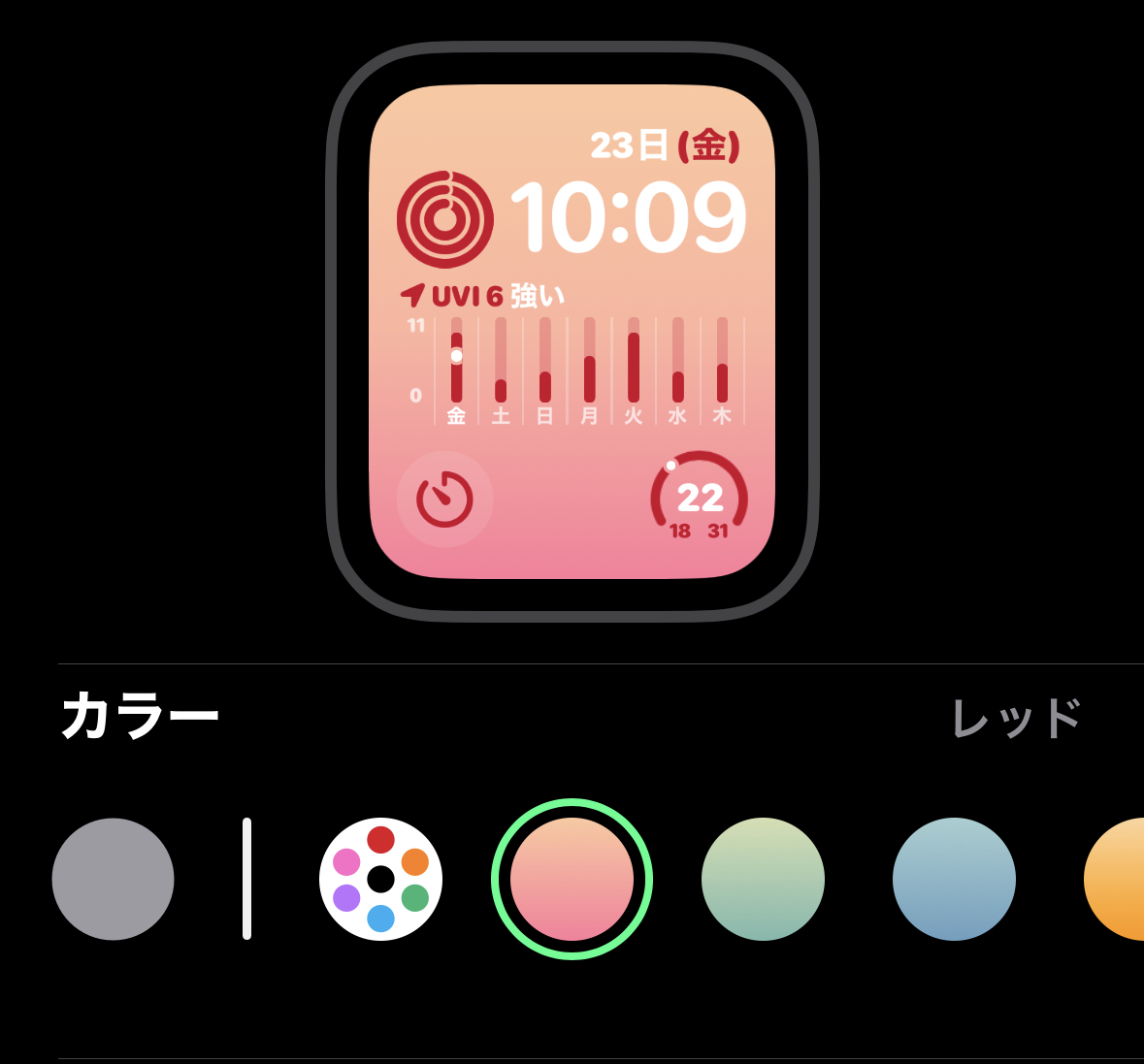This screenshot has width=1144, height=1064.
Task: Tap the watch face preview
Action: coord(572,333)
